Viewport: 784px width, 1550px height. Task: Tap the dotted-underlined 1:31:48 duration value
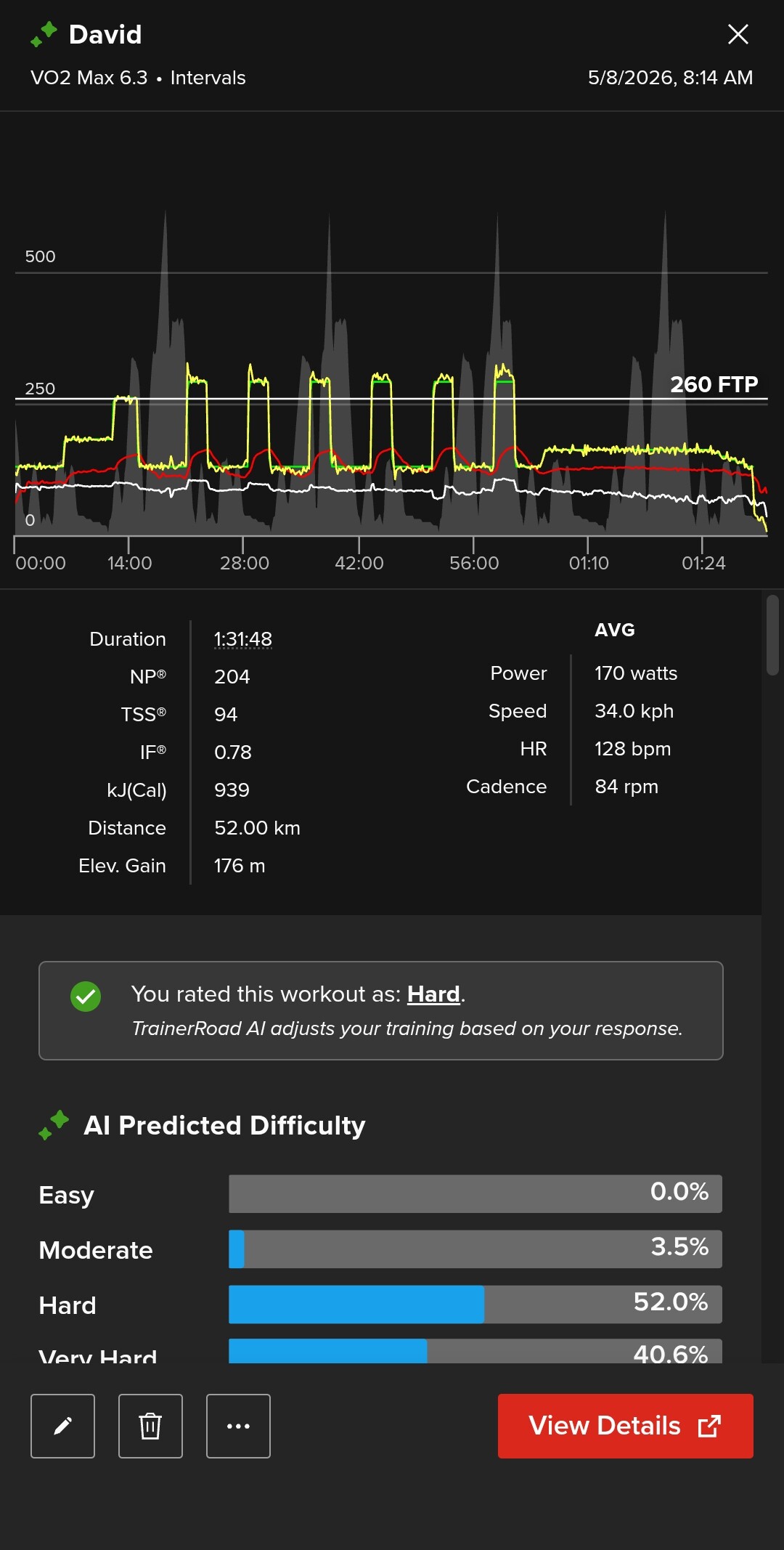pos(243,639)
